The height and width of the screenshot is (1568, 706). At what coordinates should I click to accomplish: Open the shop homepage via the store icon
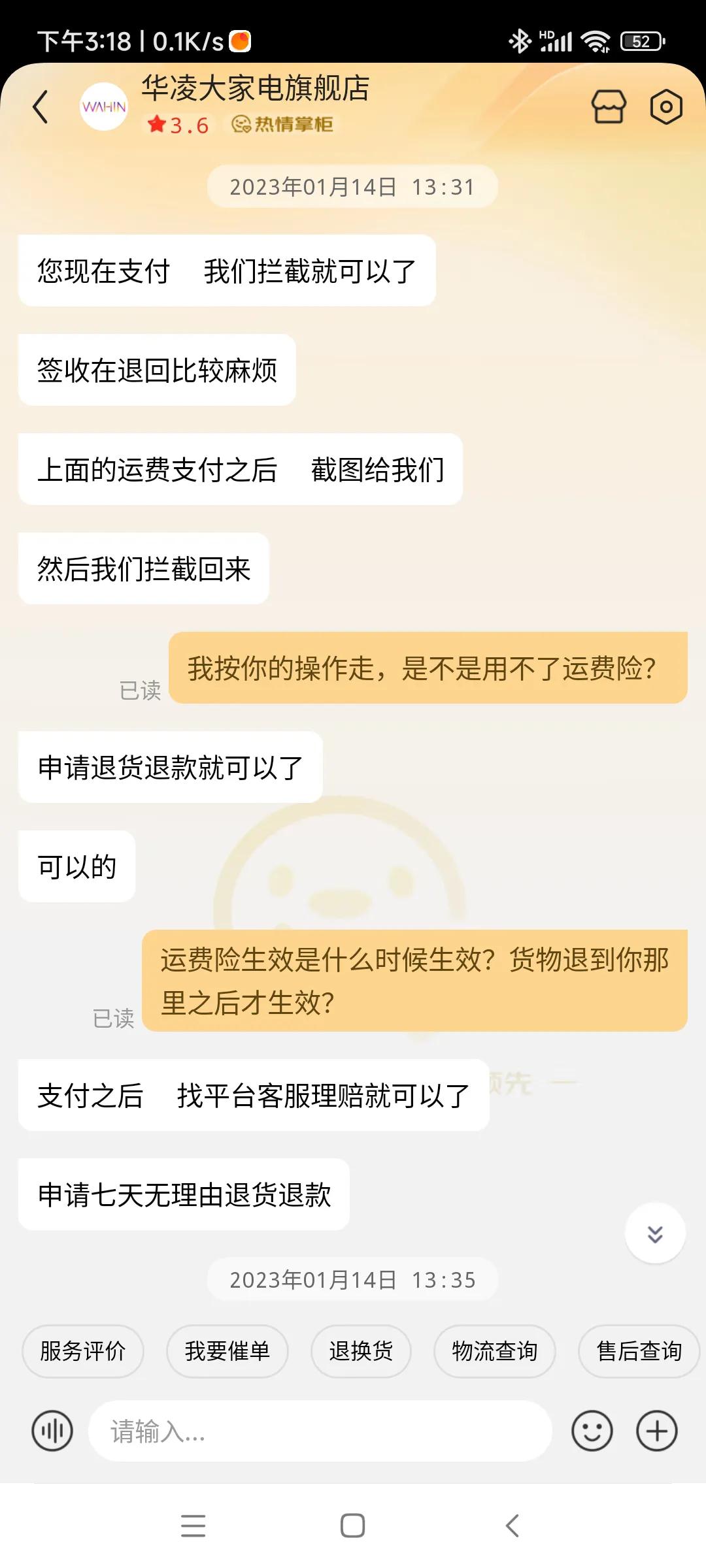point(608,106)
